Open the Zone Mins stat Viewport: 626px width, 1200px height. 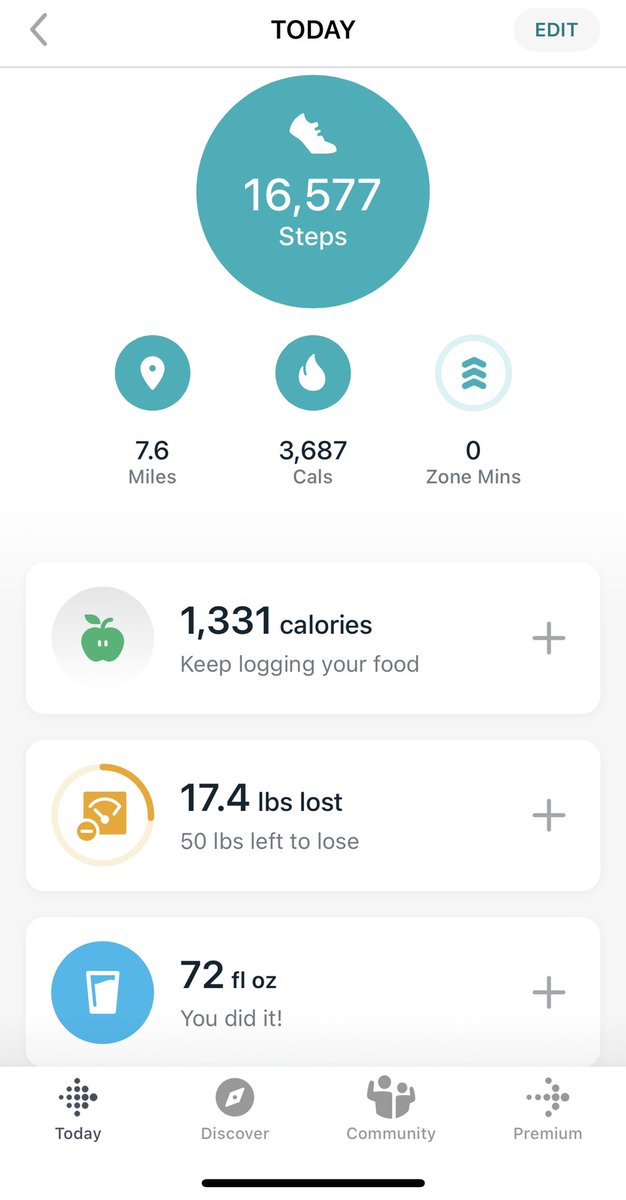473,411
